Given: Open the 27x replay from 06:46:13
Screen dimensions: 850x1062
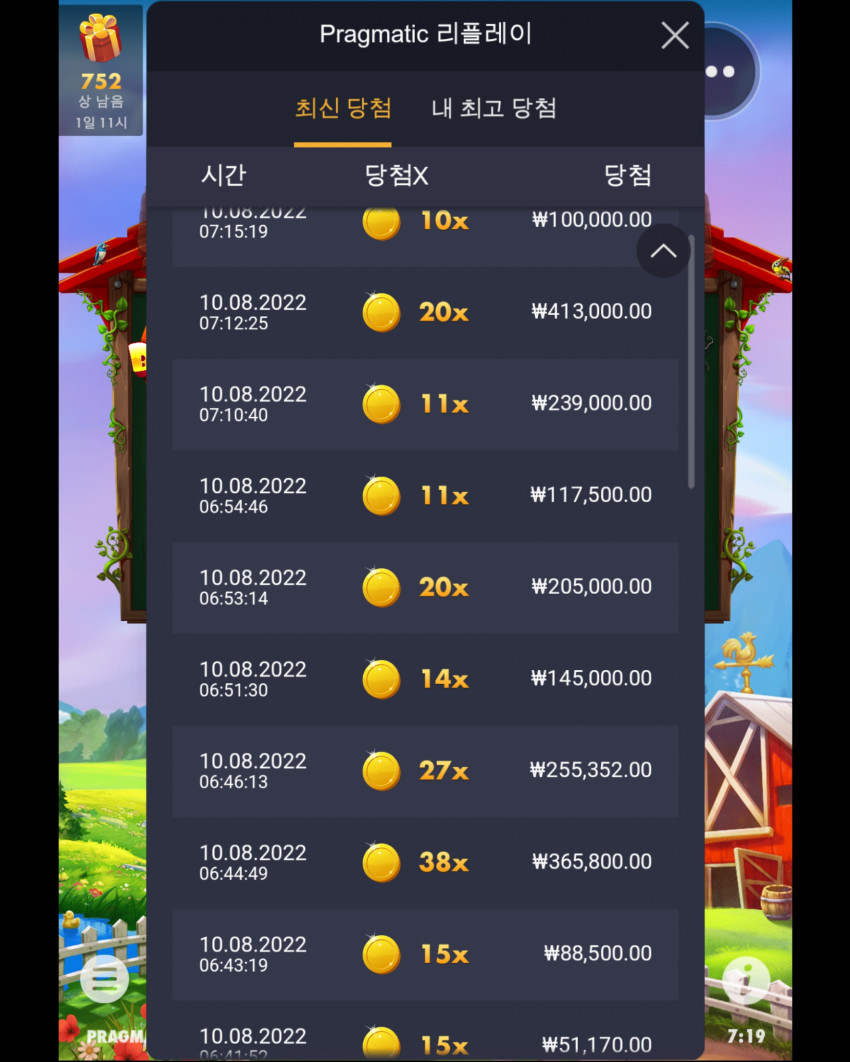Looking at the screenshot, I should click(x=425, y=771).
